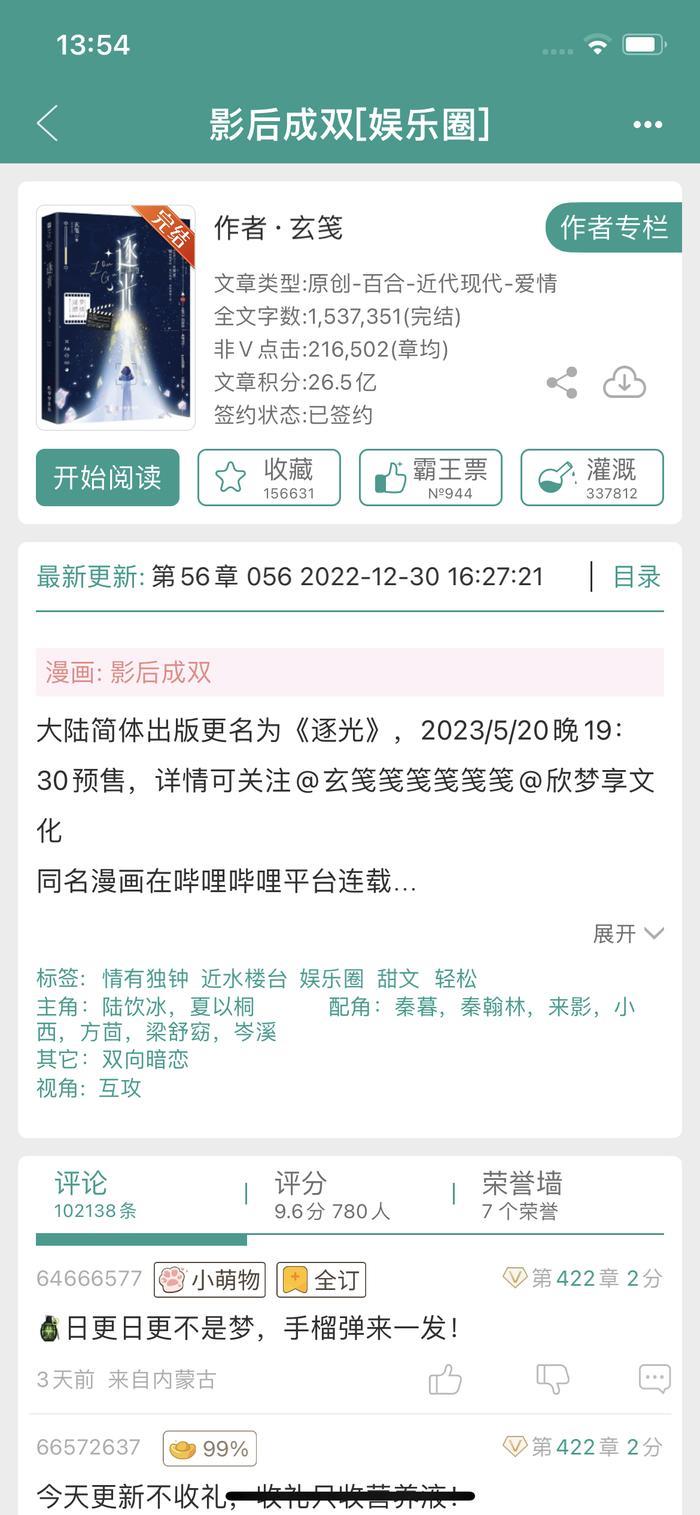Reply to the comment from 64666577
The image size is (700, 1515).
click(655, 1379)
